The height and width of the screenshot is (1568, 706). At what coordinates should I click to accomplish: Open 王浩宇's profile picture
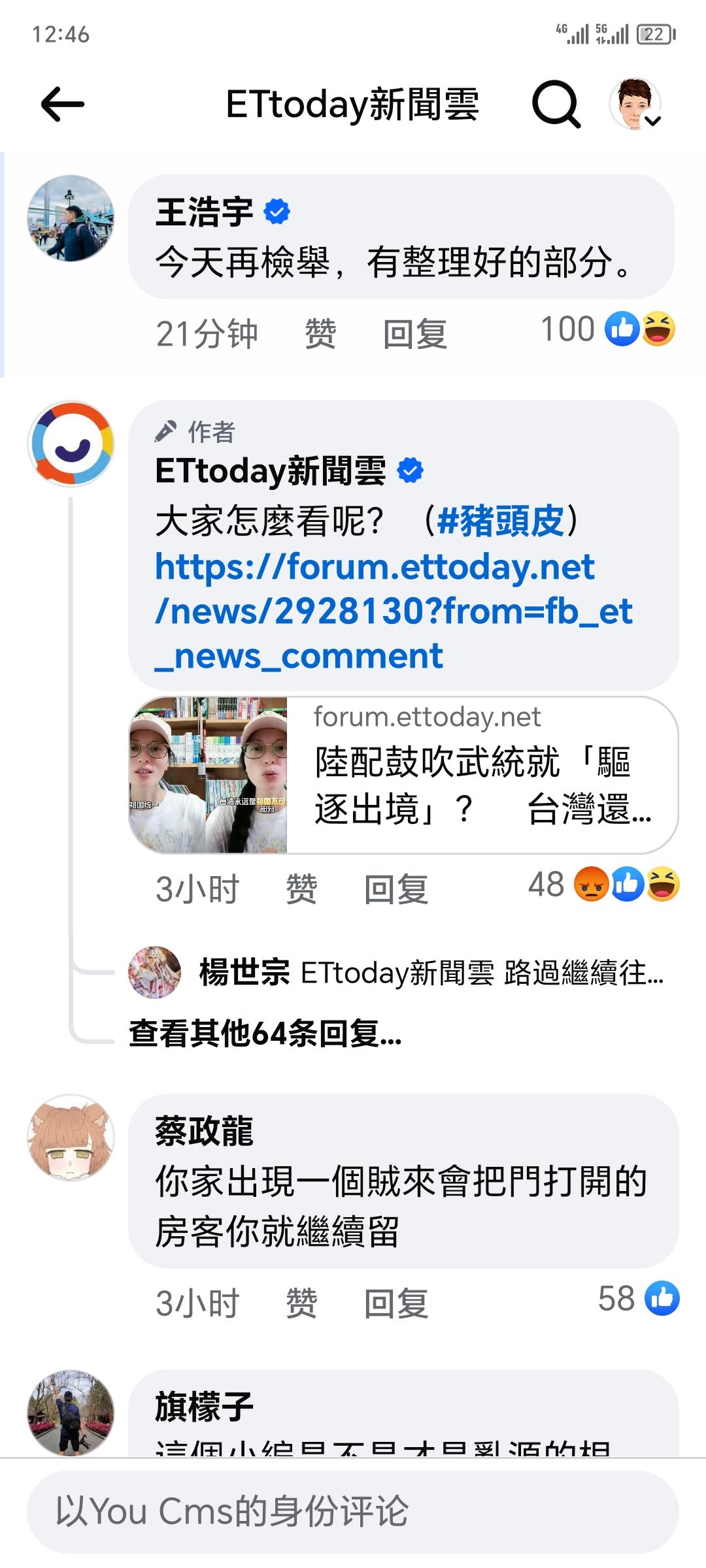[71, 218]
